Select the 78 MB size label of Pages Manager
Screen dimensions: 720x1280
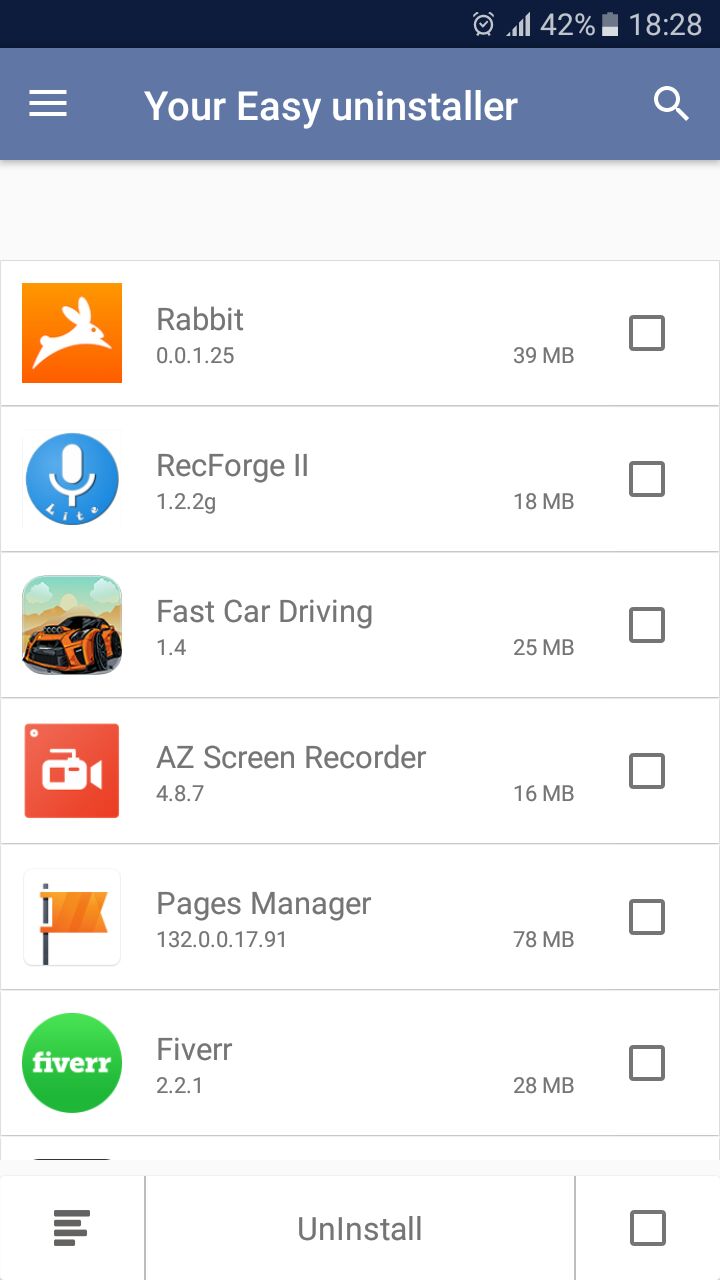click(543, 939)
